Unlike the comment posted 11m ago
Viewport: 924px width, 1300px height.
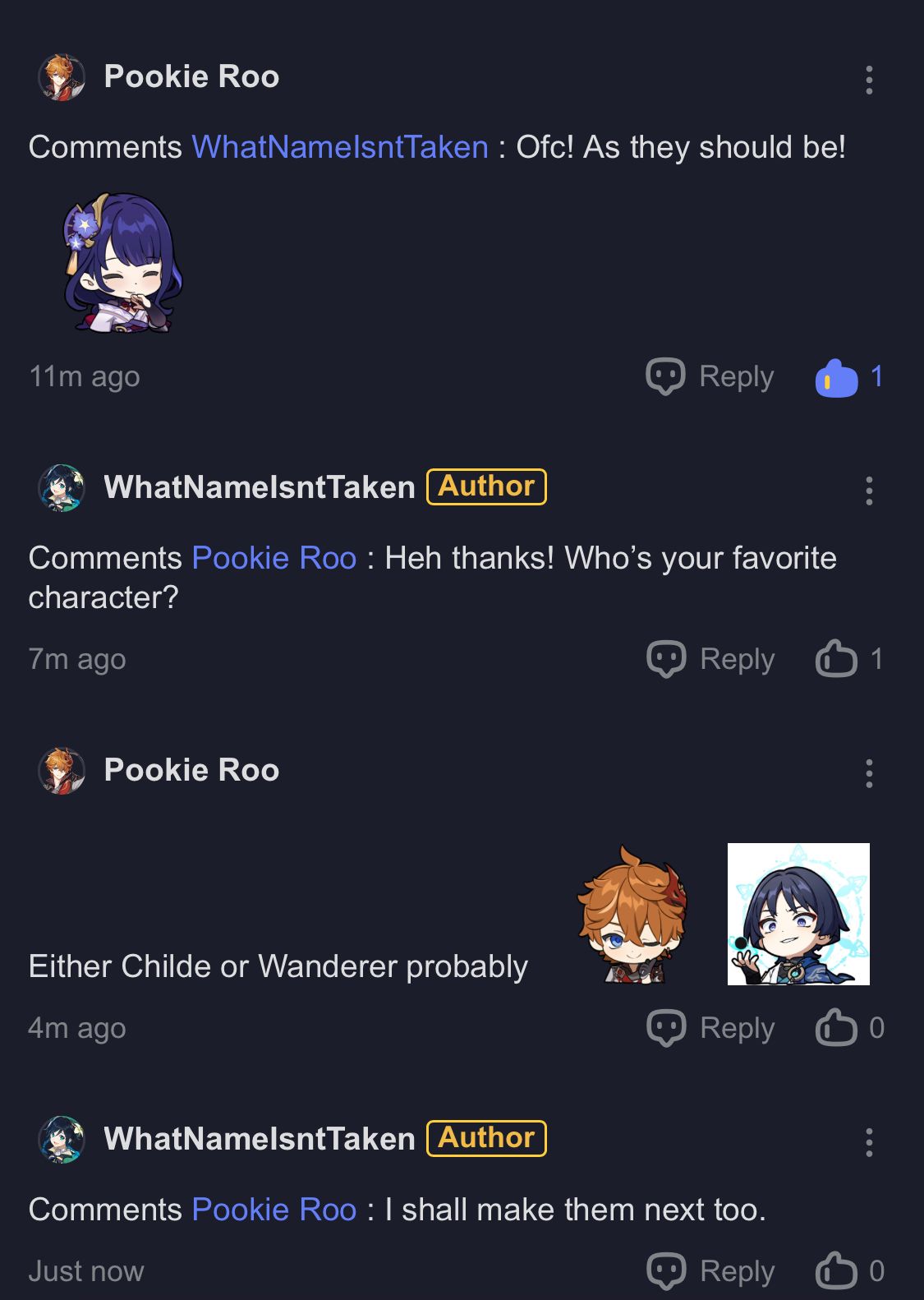[x=836, y=378]
